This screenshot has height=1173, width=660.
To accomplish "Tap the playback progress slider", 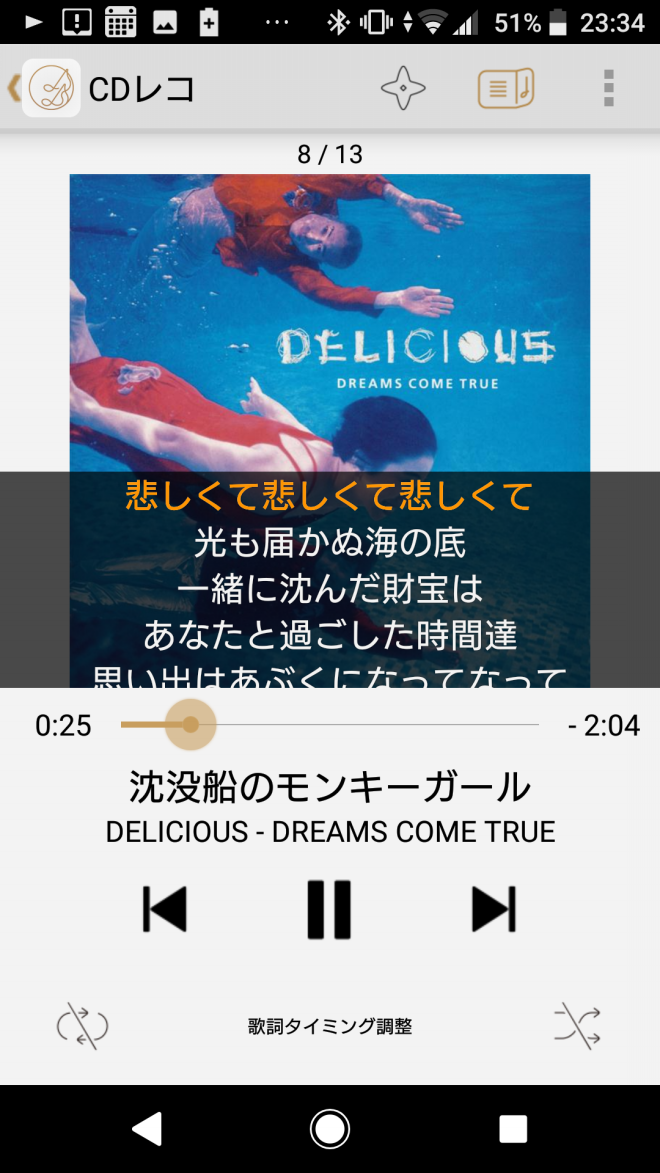I will coord(330,724).
